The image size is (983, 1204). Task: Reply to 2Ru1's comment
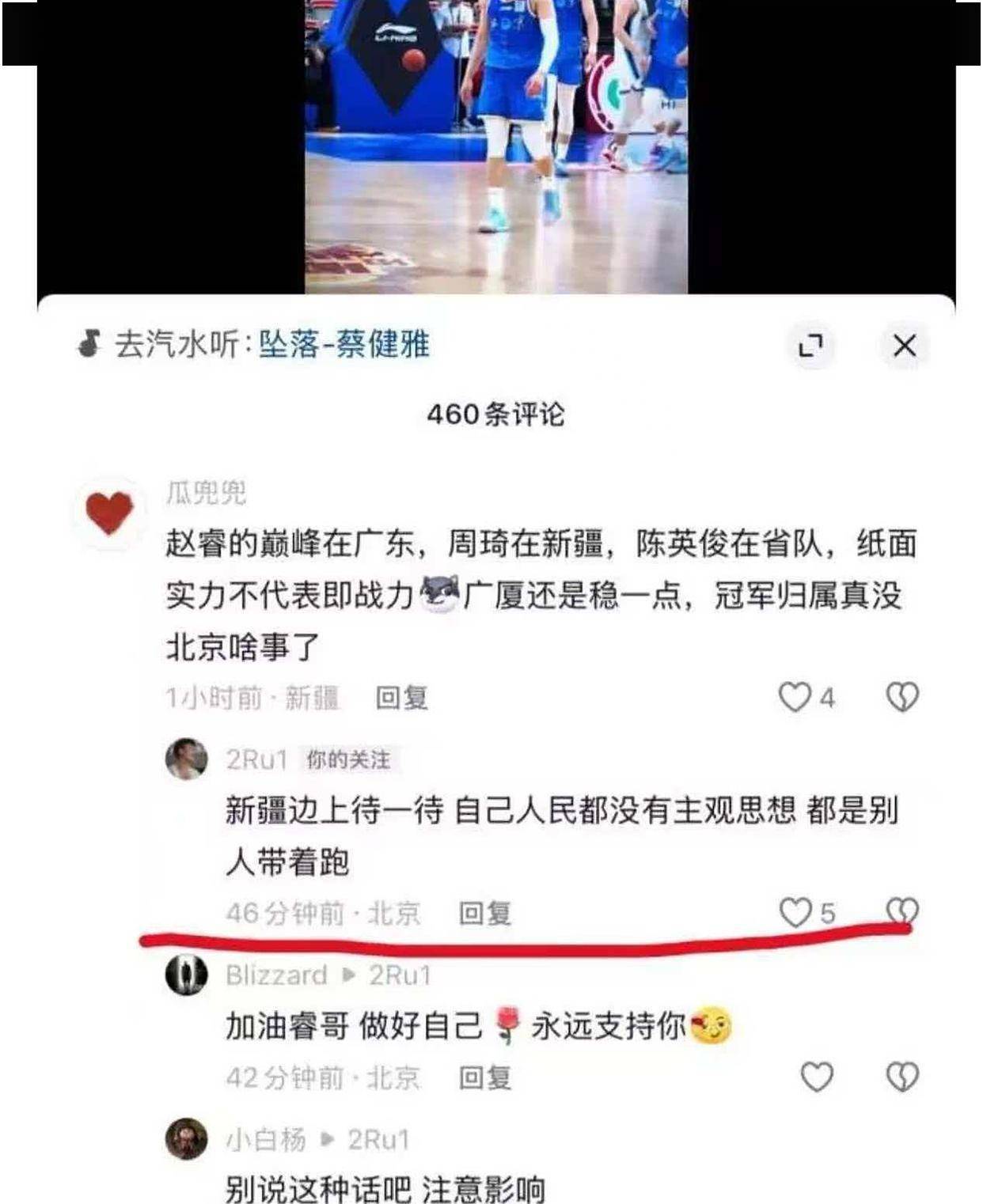[485, 914]
